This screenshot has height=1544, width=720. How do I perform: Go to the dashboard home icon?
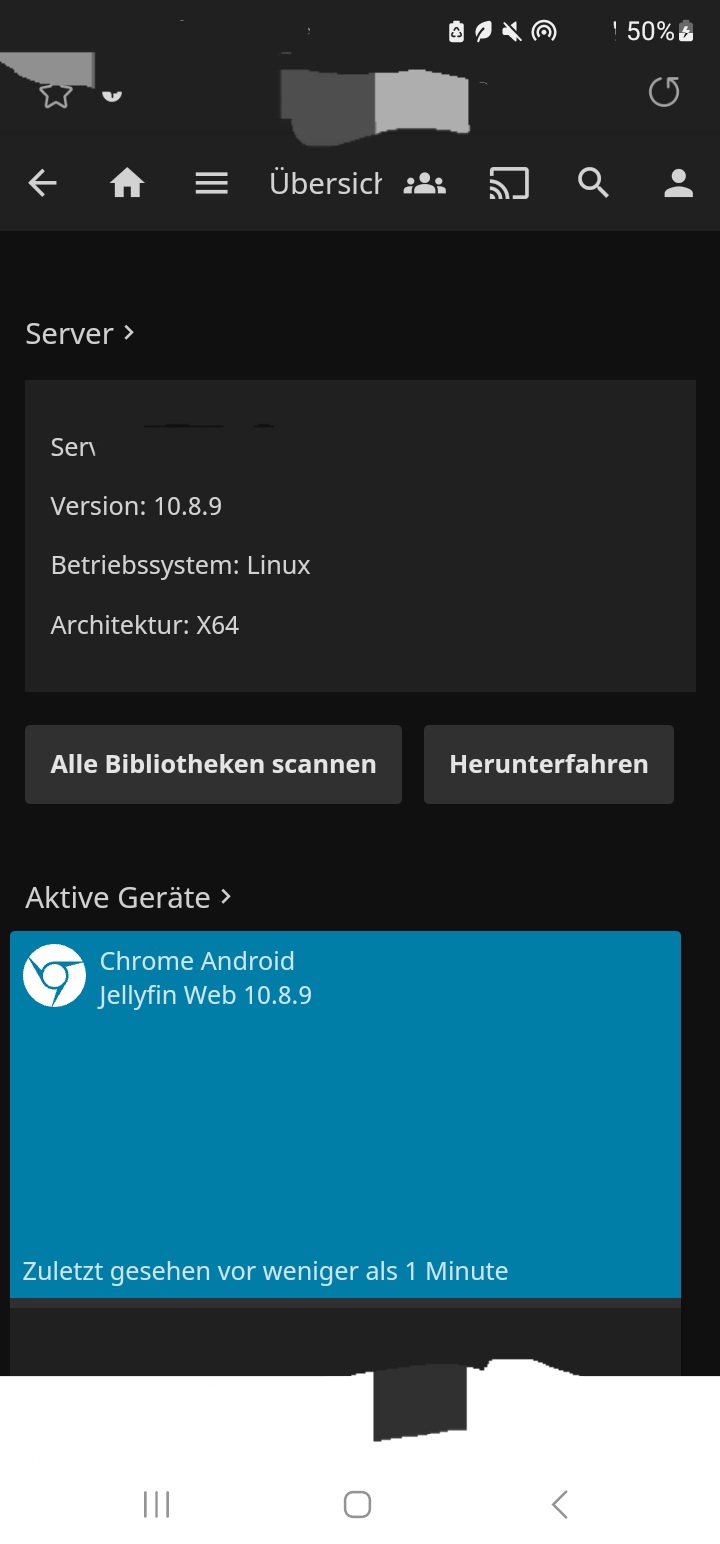click(127, 183)
